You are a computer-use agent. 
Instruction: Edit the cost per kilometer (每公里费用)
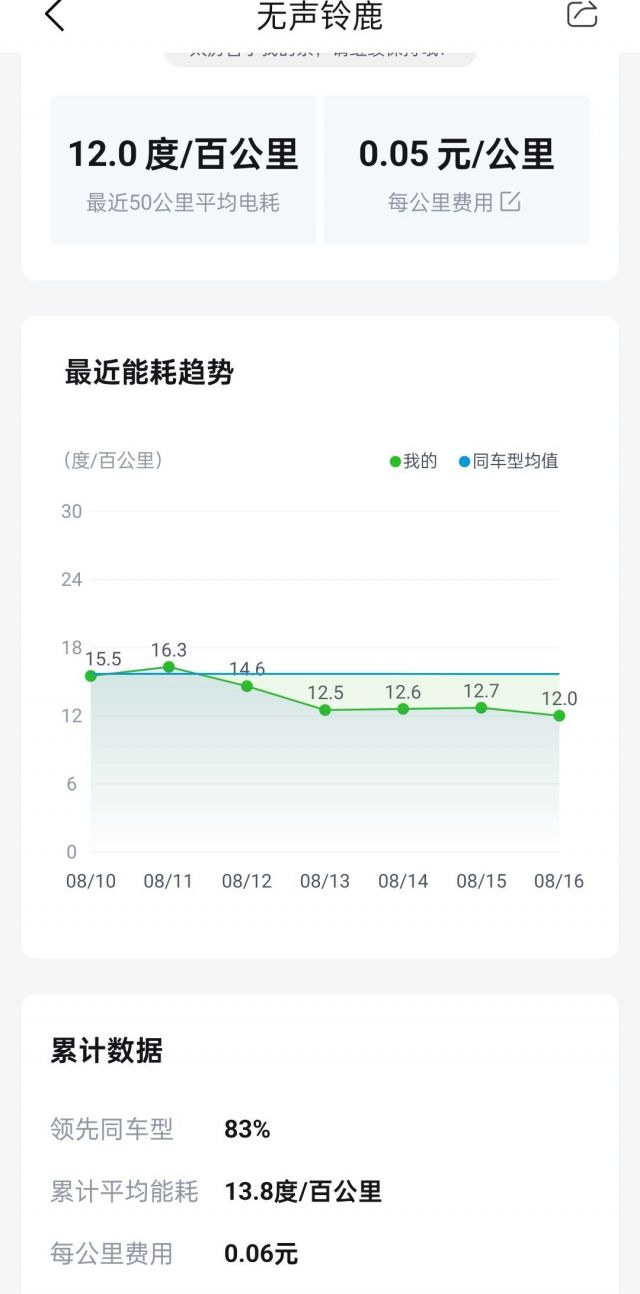coord(511,203)
